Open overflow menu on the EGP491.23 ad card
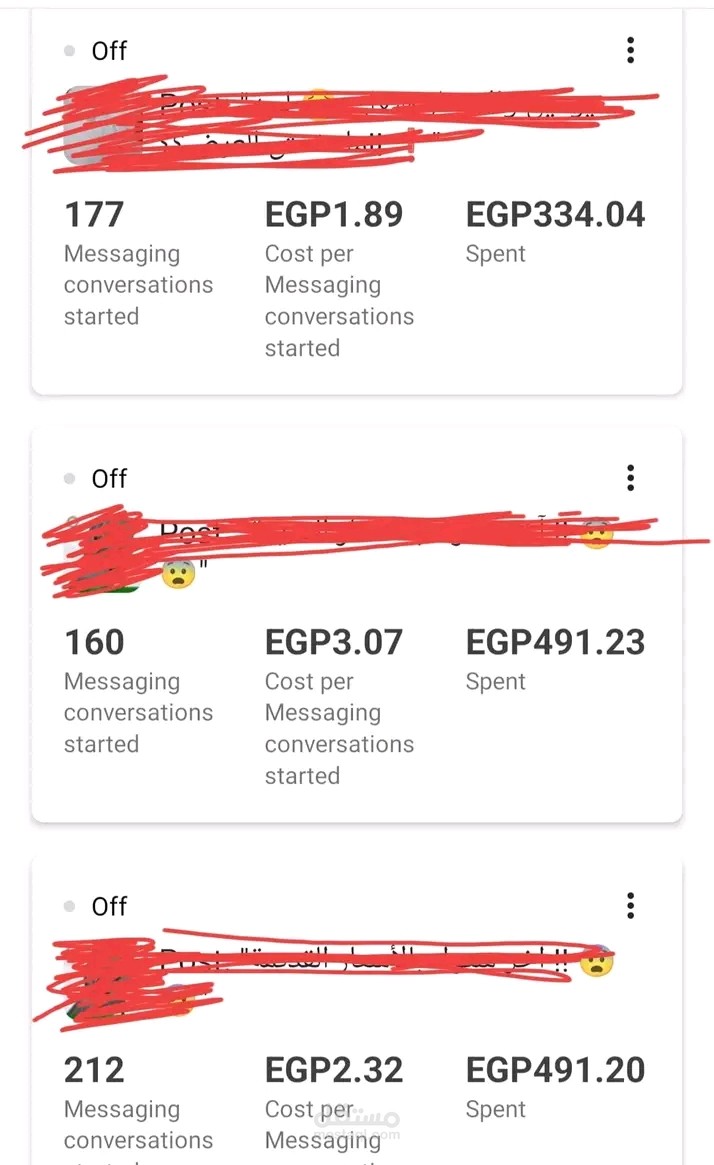 click(630, 478)
